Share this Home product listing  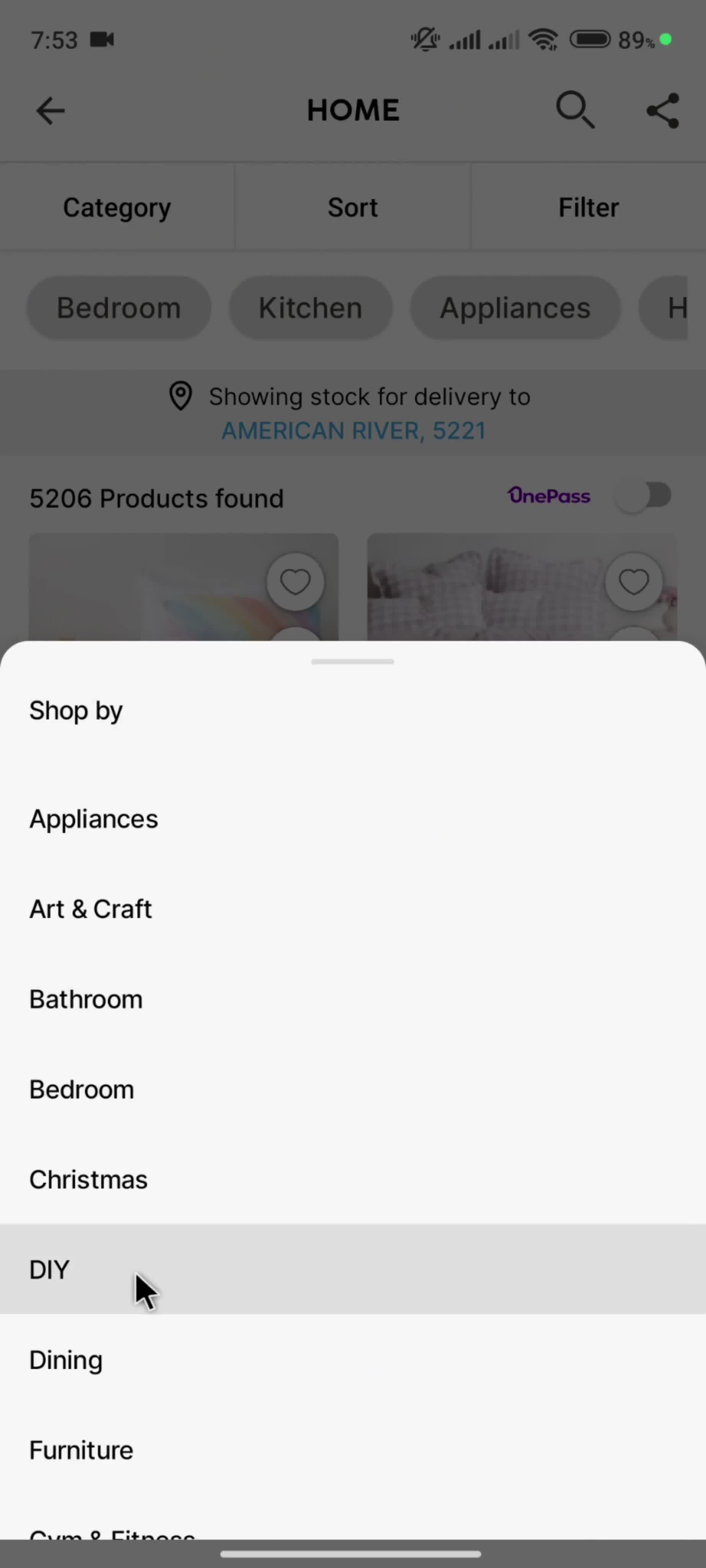coord(662,111)
